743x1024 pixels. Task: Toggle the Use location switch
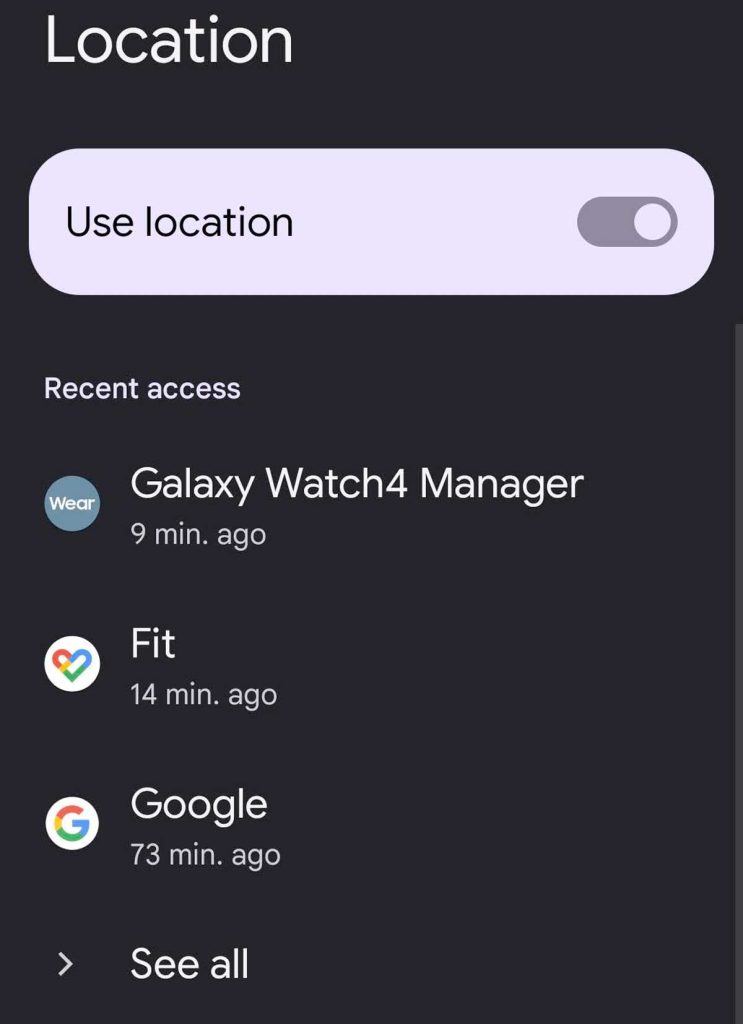pyautogui.click(x=627, y=222)
